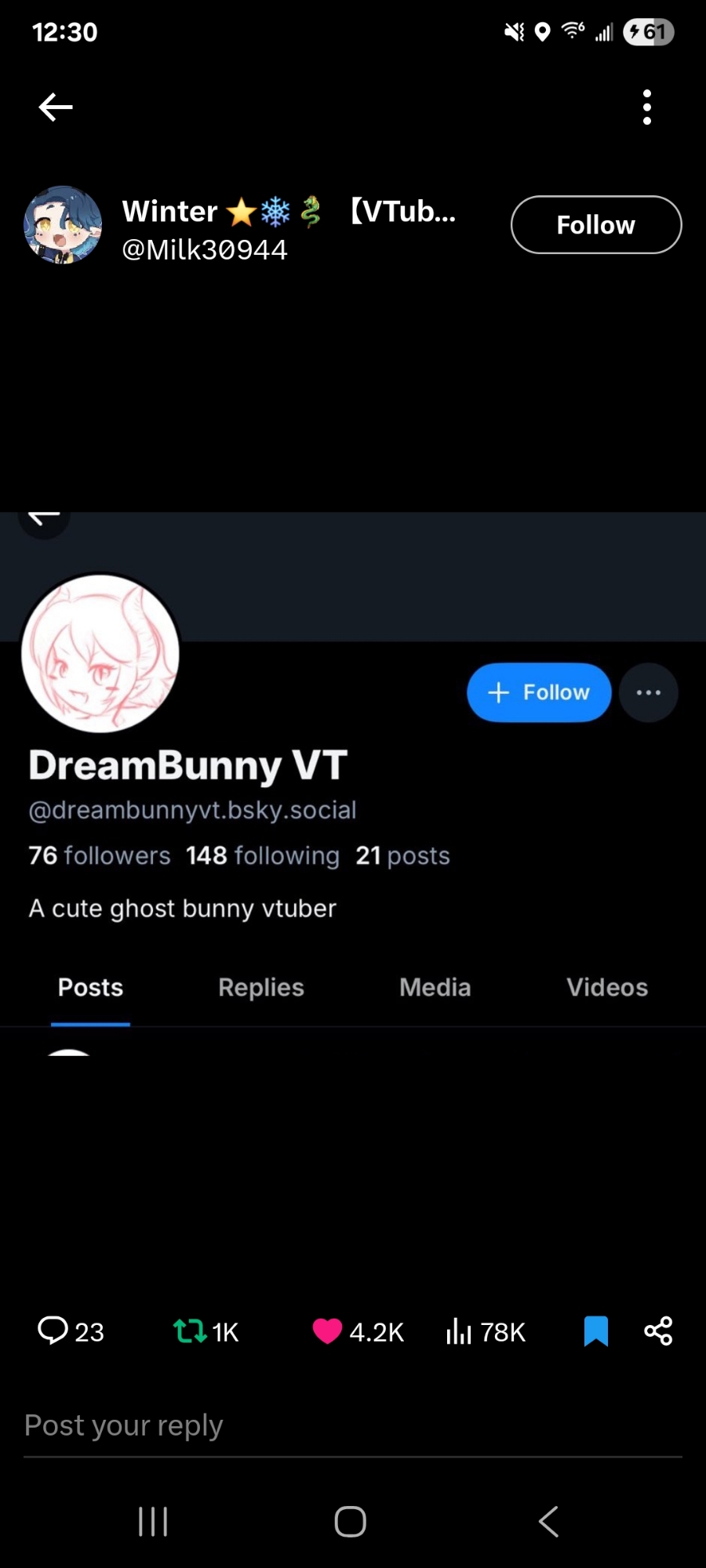View the post analytics showing 78K

486,1331
